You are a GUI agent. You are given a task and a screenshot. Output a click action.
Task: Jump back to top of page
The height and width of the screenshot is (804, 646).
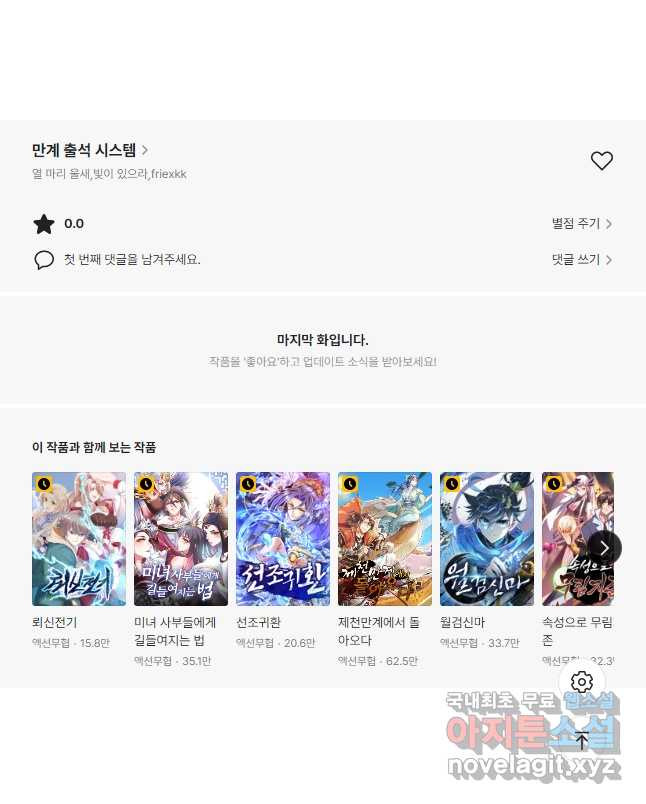(582, 741)
